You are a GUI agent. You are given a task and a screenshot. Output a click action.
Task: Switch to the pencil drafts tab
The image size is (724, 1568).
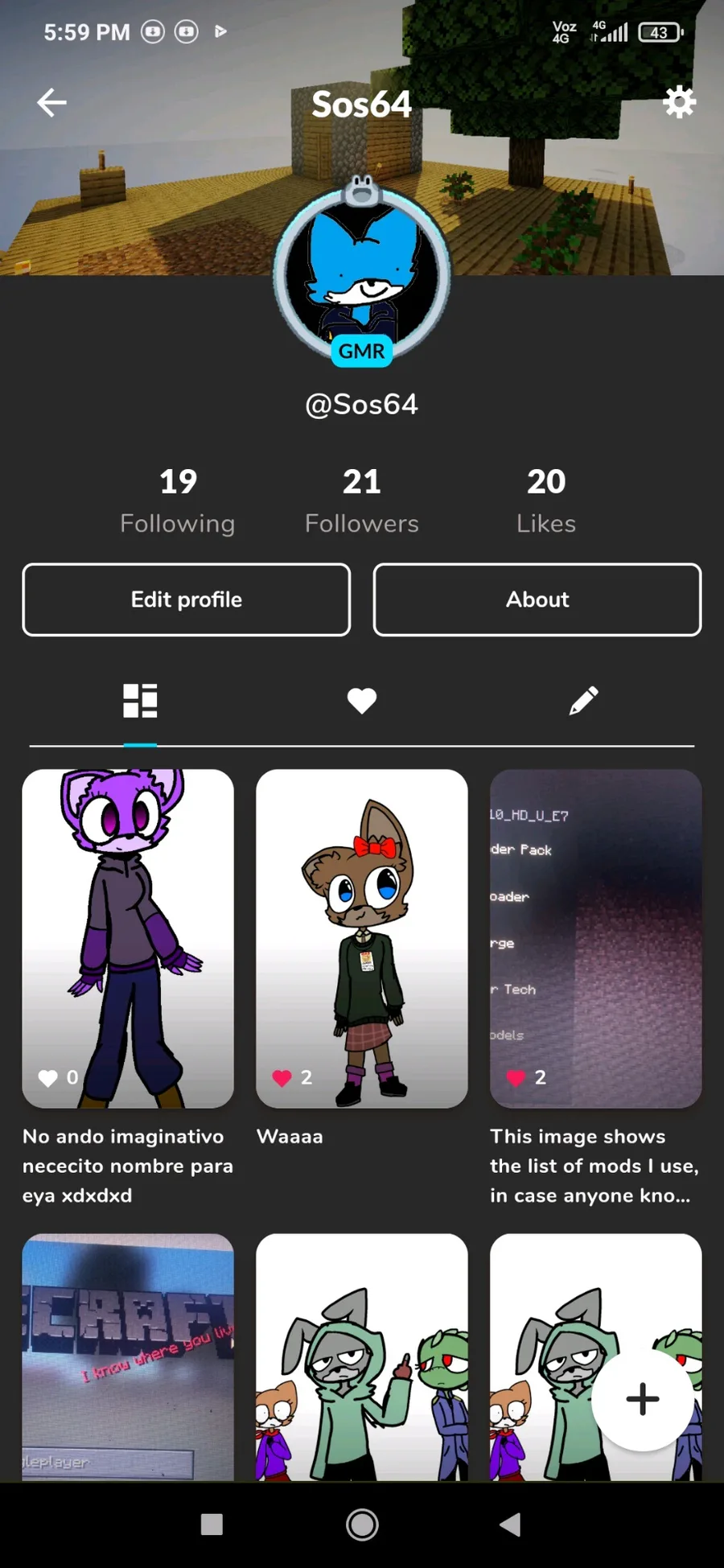tap(583, 701)
